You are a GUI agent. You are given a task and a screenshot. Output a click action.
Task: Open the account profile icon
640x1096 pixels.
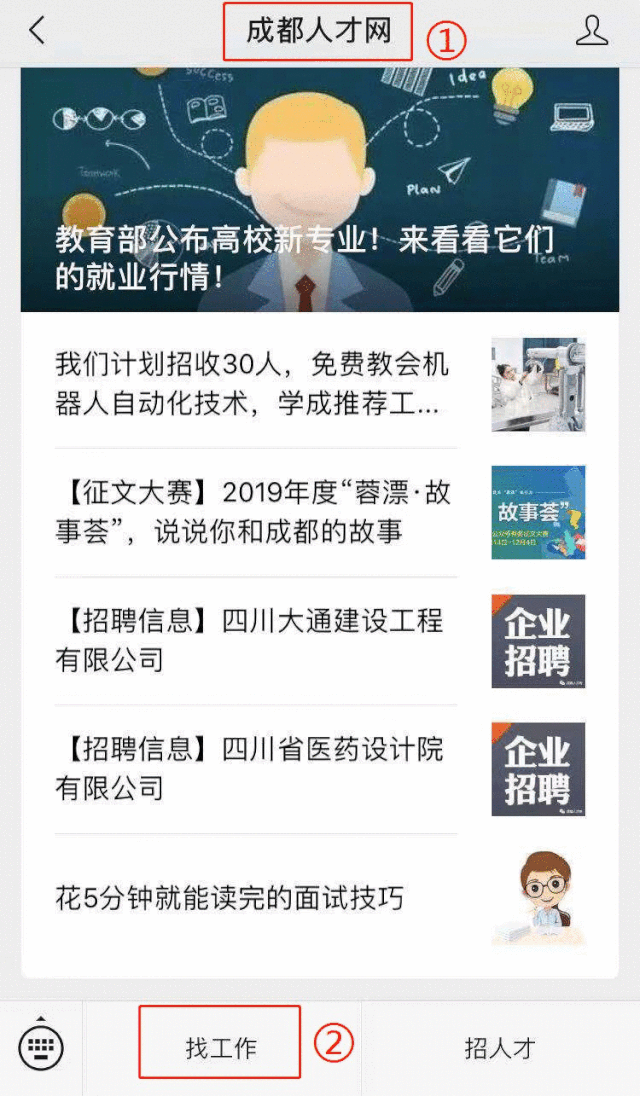592,31
